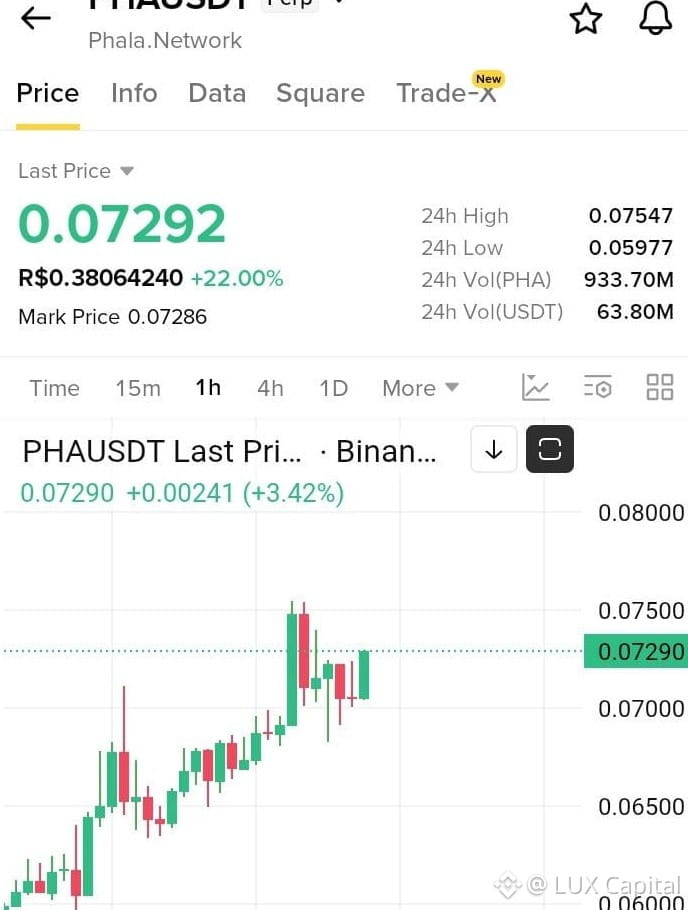The height and width of the screenshot is (910, 688).
Task: Open the chart indicators icon
Action: pyautogui.click(x=535, y=387)
